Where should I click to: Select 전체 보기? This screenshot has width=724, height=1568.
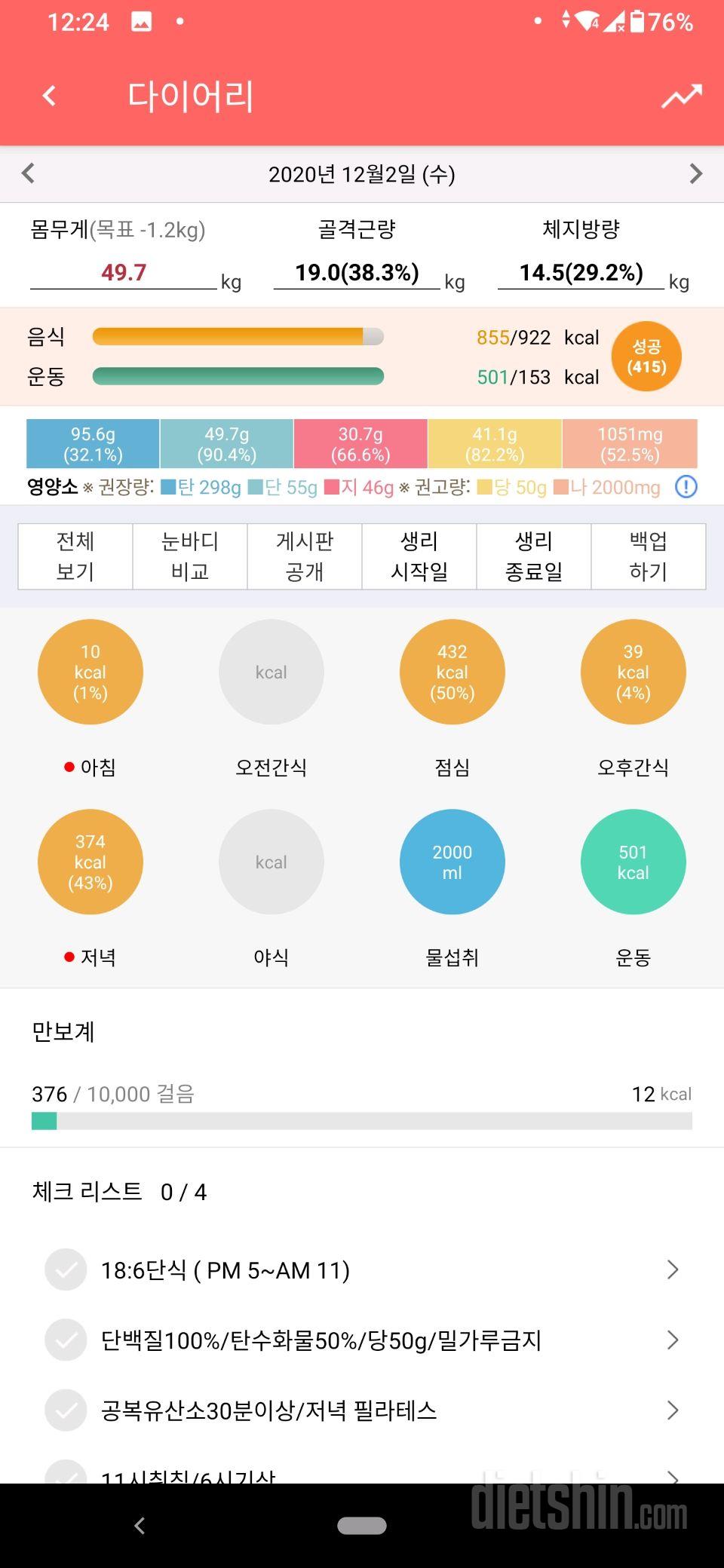(75, 556)
